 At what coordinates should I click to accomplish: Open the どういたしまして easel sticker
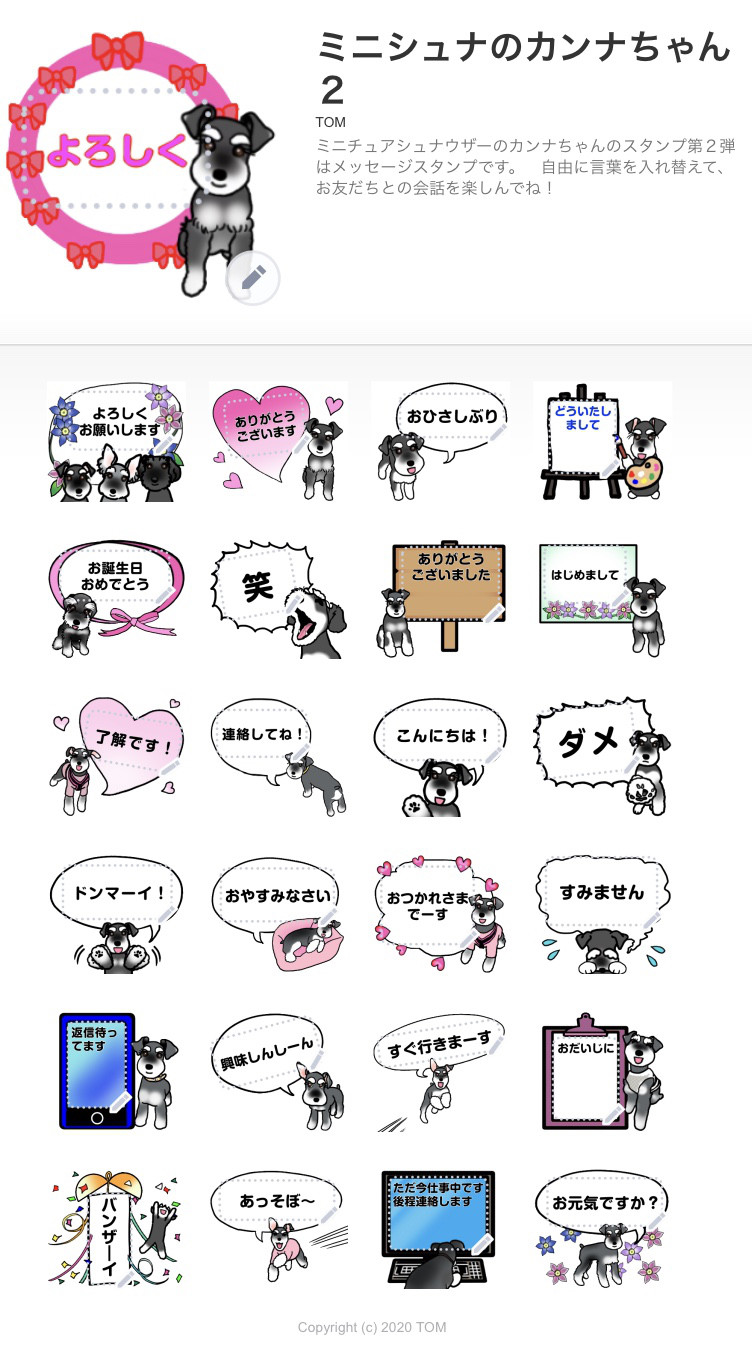pos(602,441)
